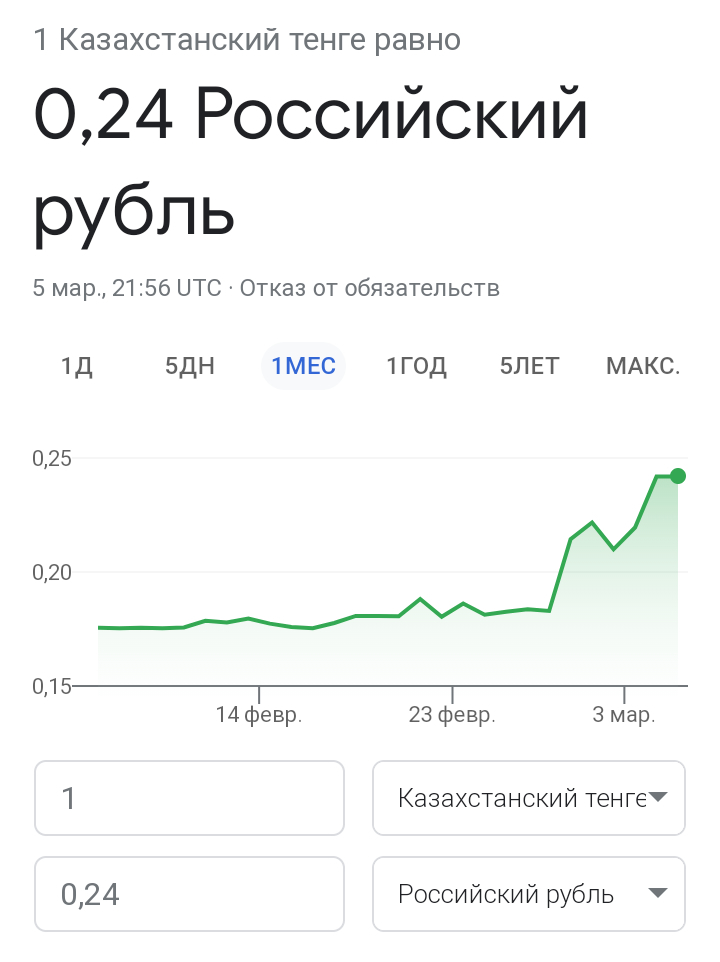Viewport: 720px width, 962px height.
Task: Show МАКС. period on chart
Action: click(643, 366)
